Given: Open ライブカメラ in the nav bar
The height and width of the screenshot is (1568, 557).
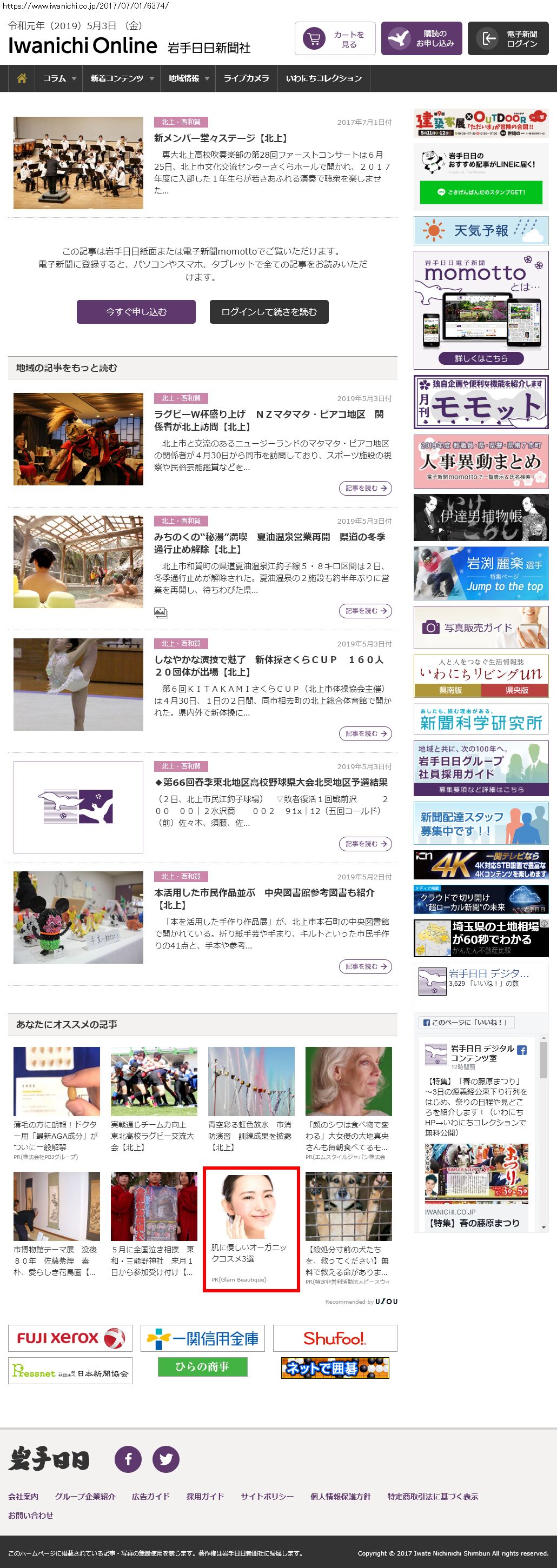Looking at the screenshot, I should (x=246, y=78).
